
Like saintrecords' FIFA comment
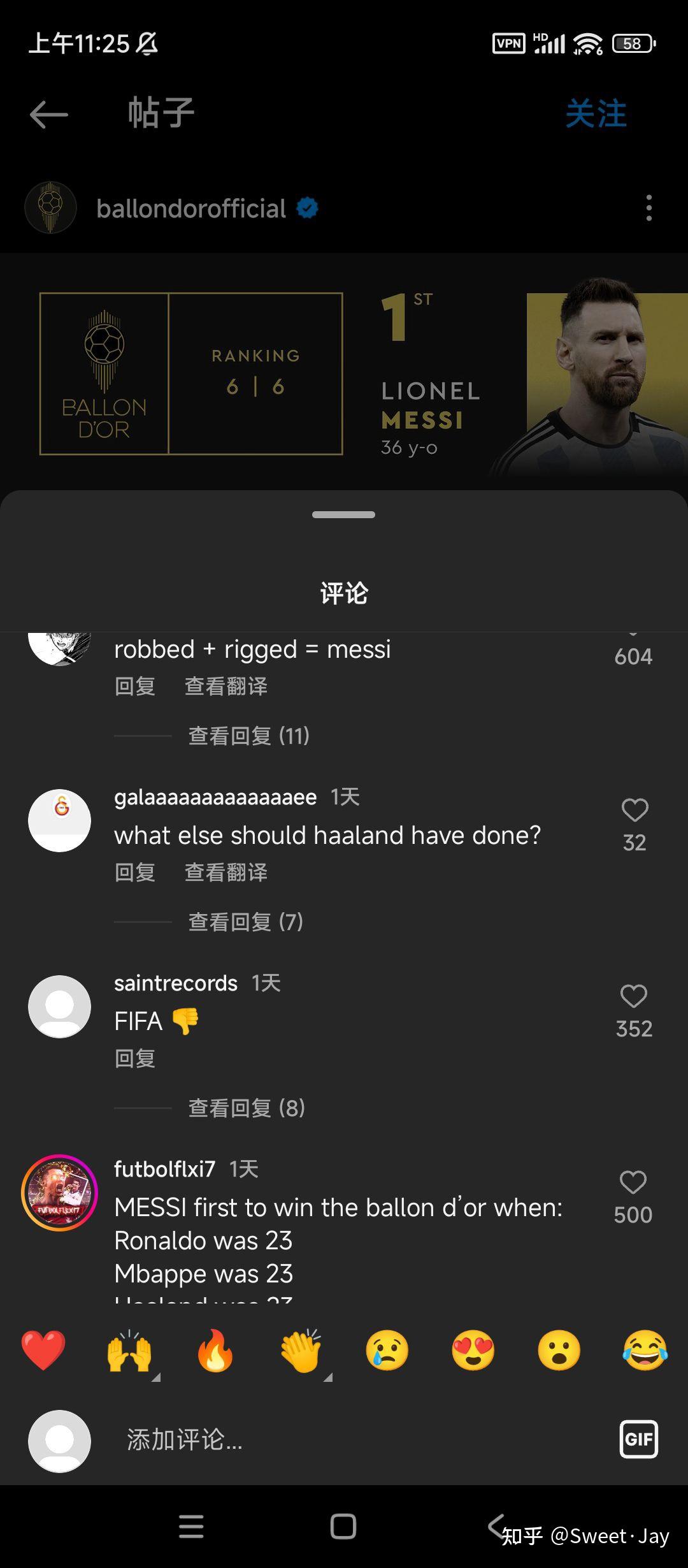[x=633, y=997]
